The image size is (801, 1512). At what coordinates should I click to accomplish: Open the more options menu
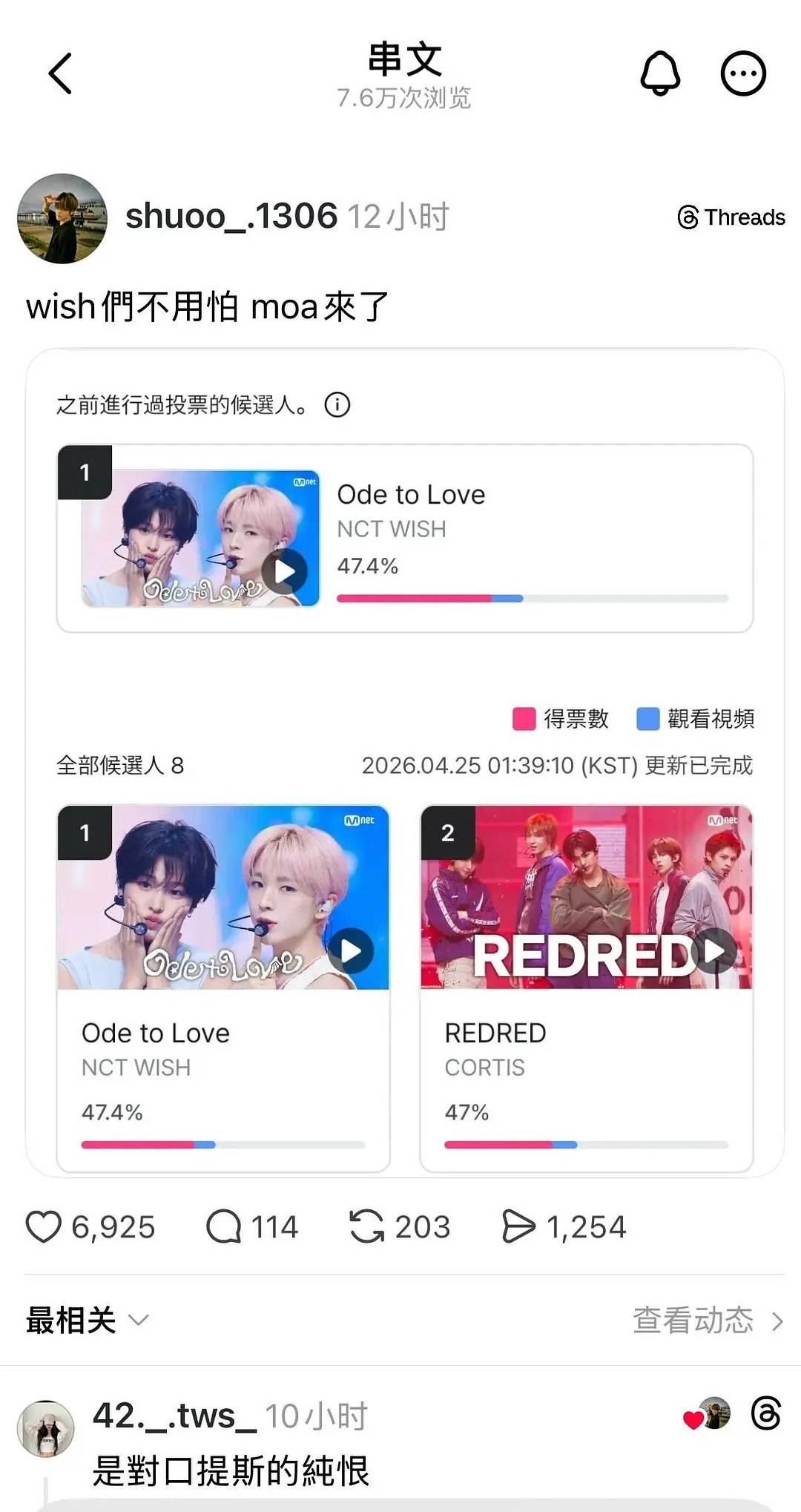click(x=742, y=73)
